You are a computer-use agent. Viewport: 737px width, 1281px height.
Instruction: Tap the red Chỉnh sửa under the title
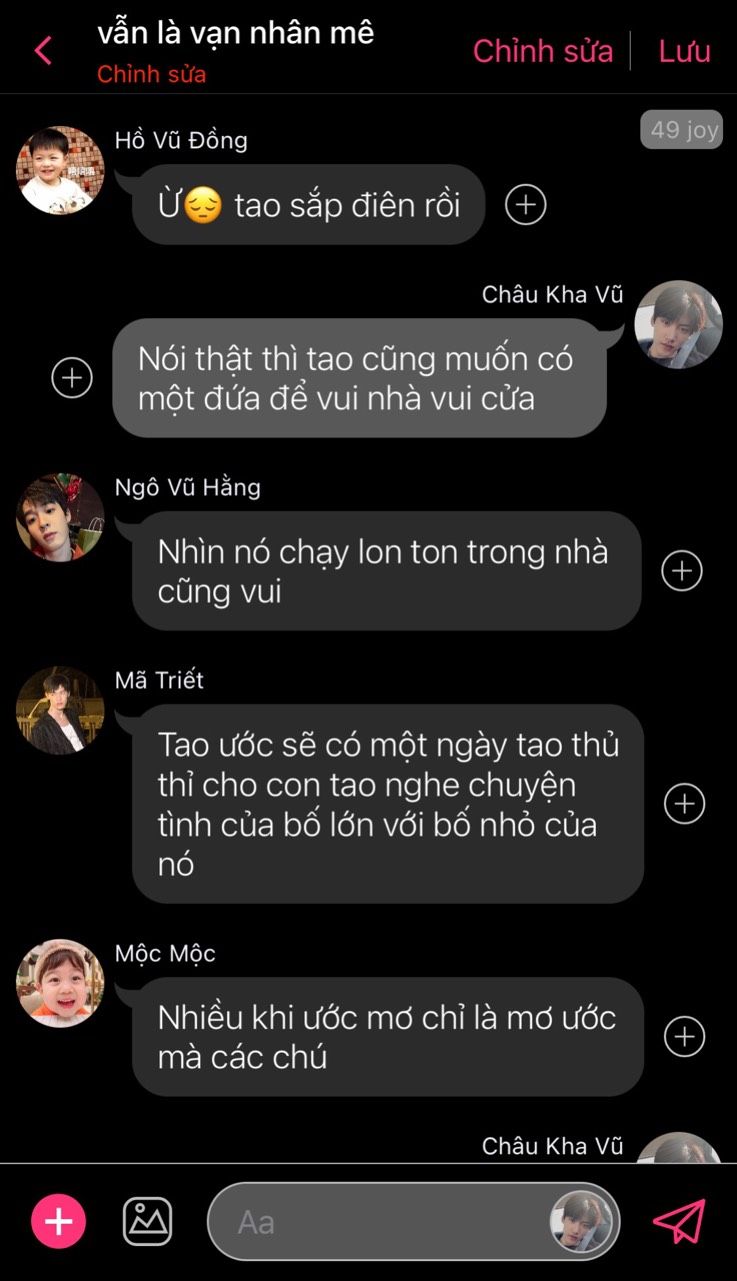point(151,75)
